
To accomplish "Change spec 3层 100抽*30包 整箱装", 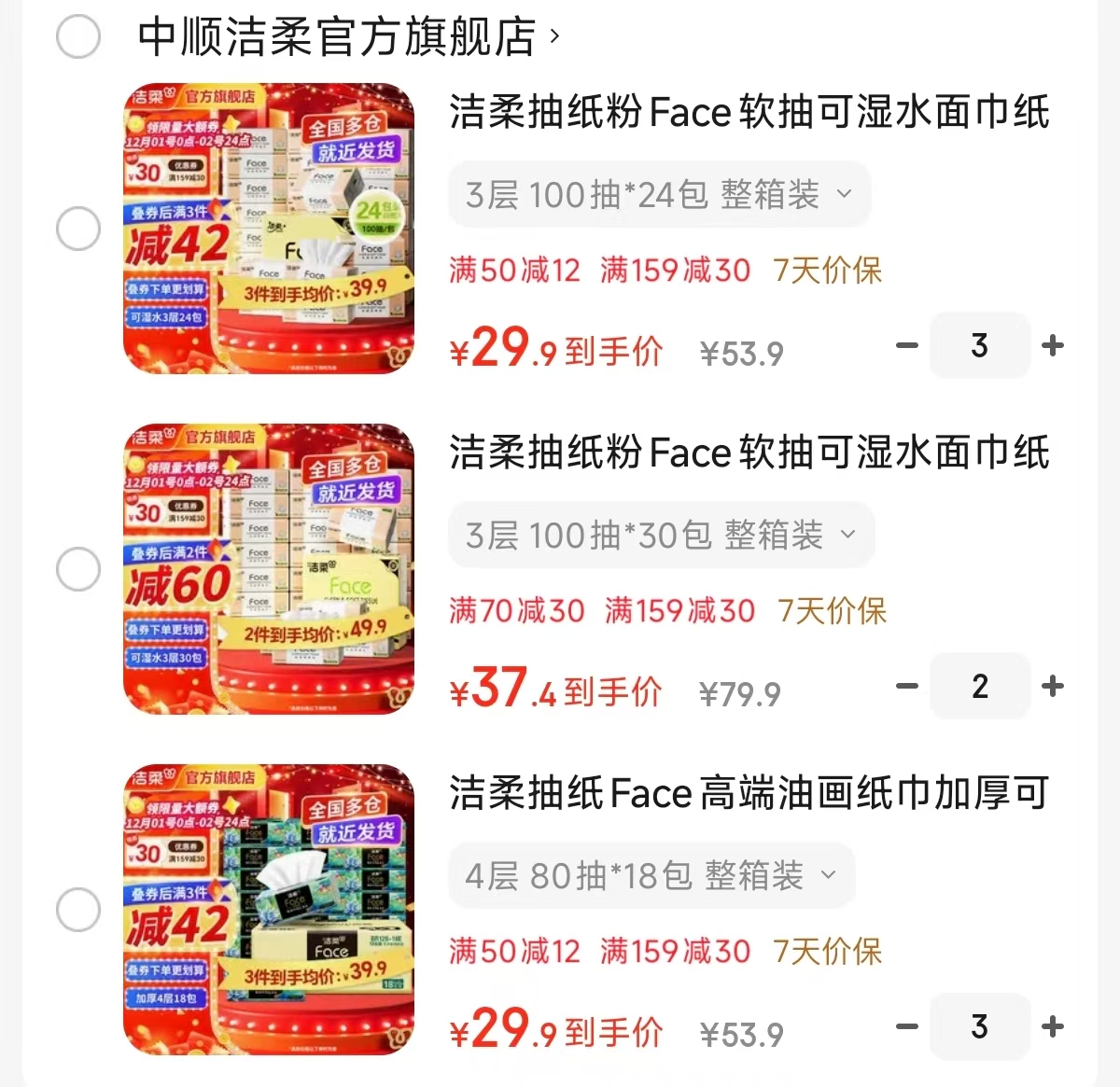I will click(661, 535).
